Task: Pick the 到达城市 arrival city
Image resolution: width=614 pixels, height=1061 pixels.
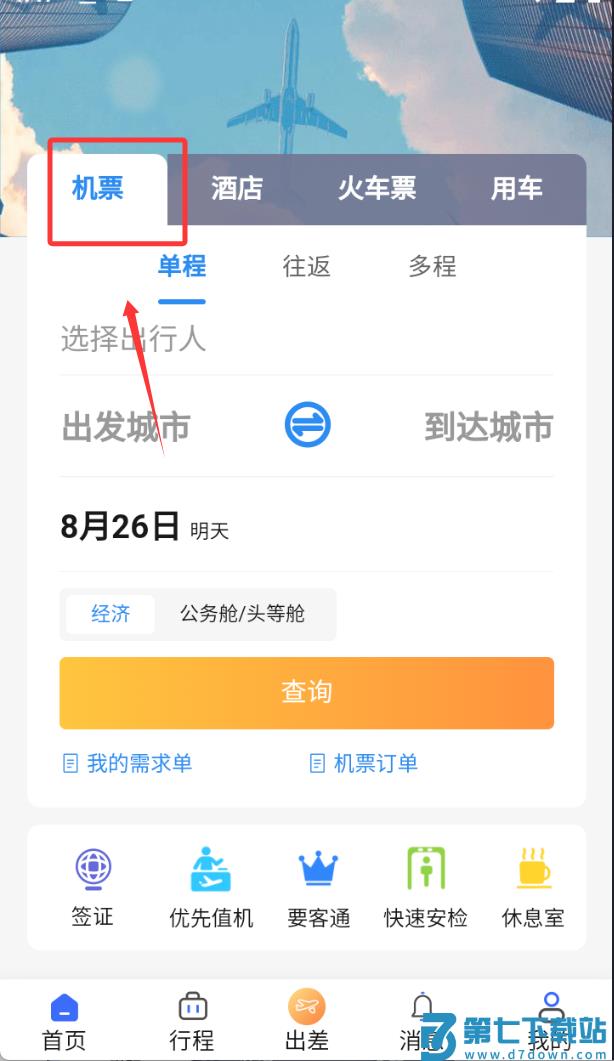Action: point(489,427)
